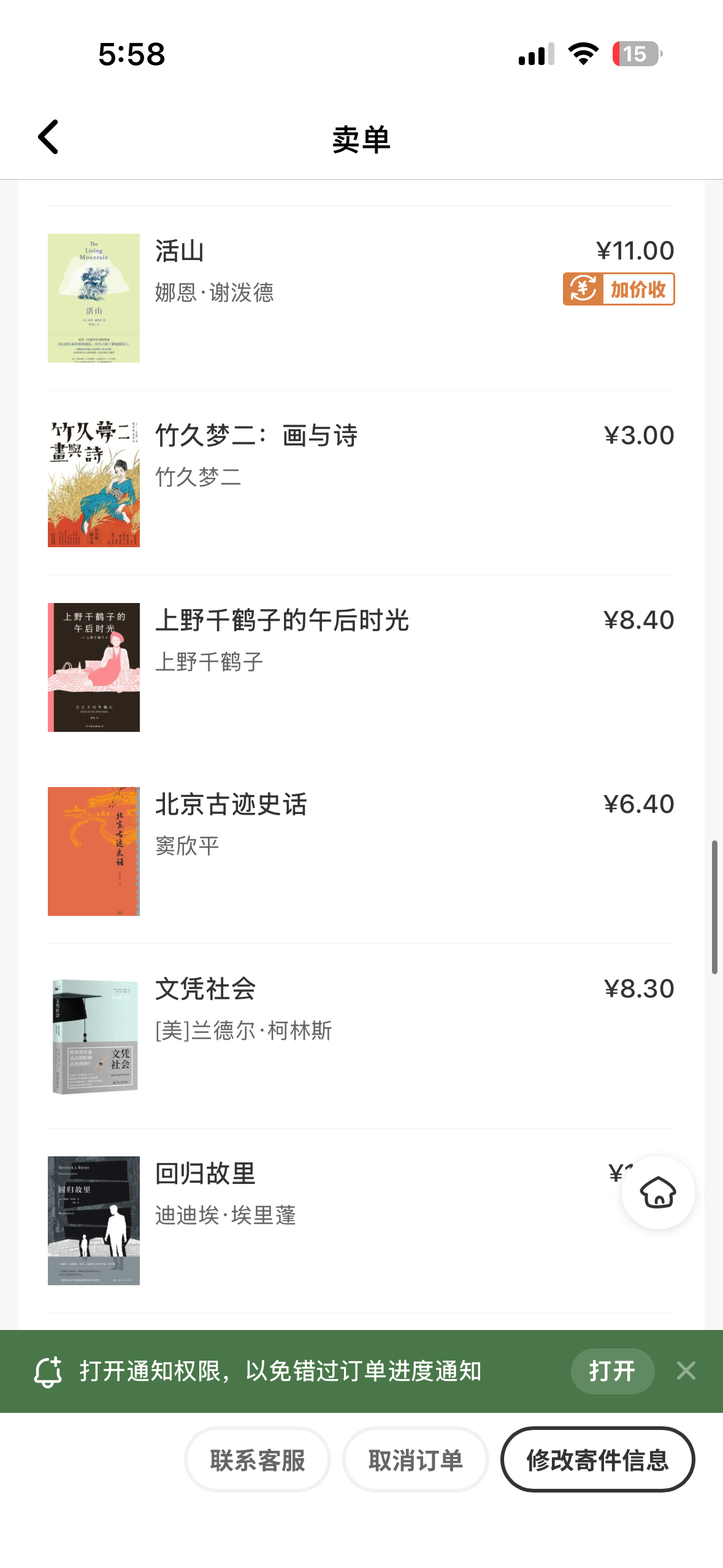Viewport: 723px width, 1568px height.
Task: Cancel the order with 取消订单
Action: coord(415,1460)
